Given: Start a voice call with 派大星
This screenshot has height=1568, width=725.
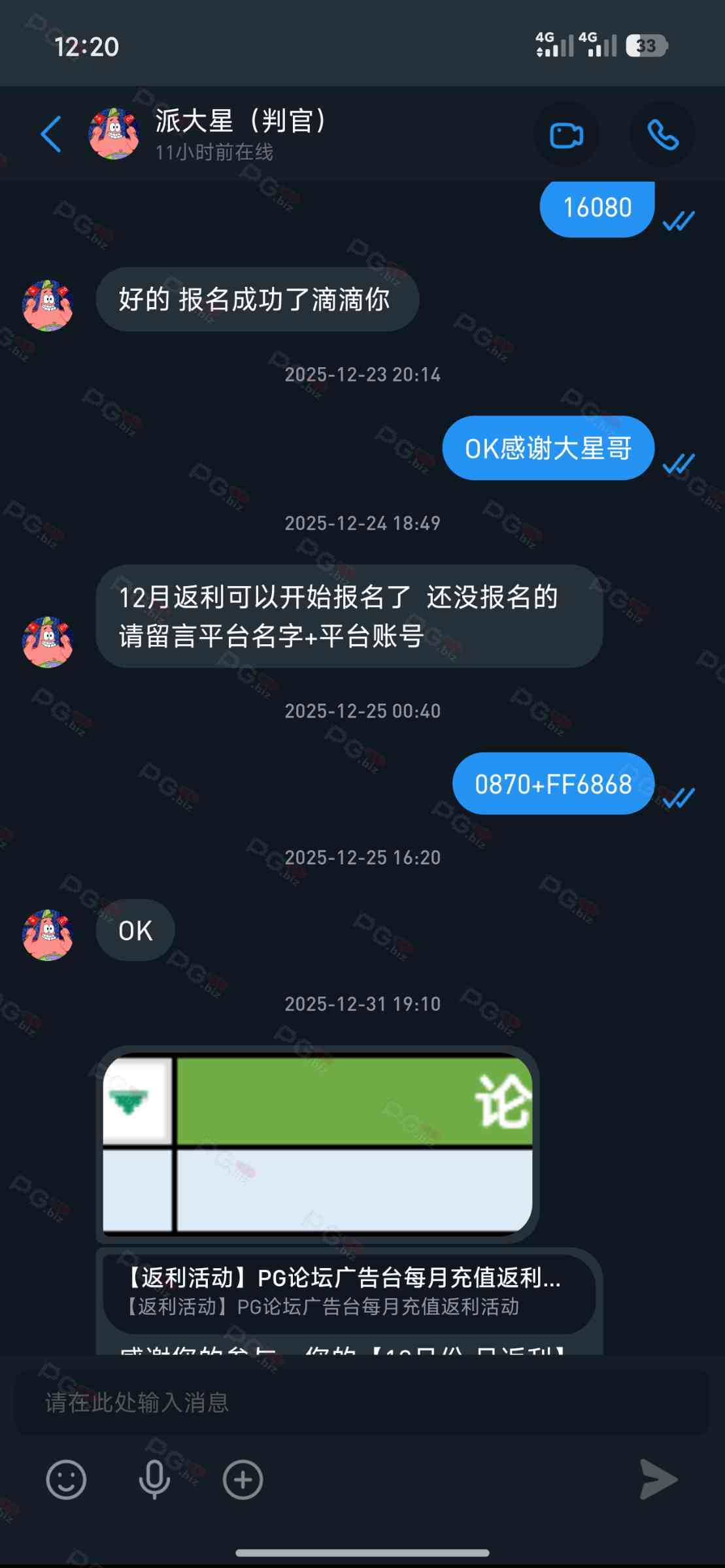Looking at the screenshot, I should pos(662,135).
